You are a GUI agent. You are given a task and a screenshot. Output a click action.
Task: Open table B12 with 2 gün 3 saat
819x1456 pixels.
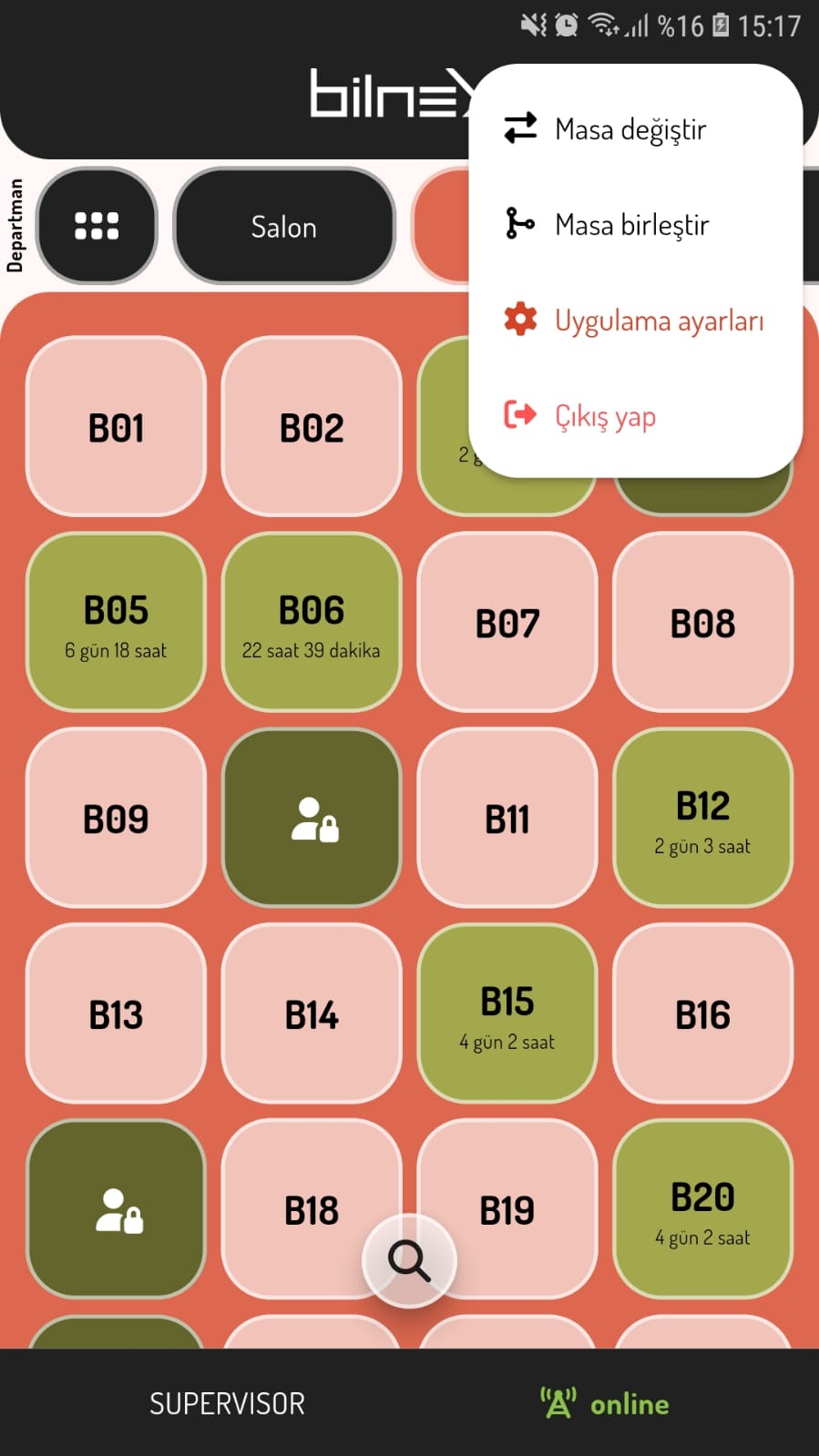(702, 819)
